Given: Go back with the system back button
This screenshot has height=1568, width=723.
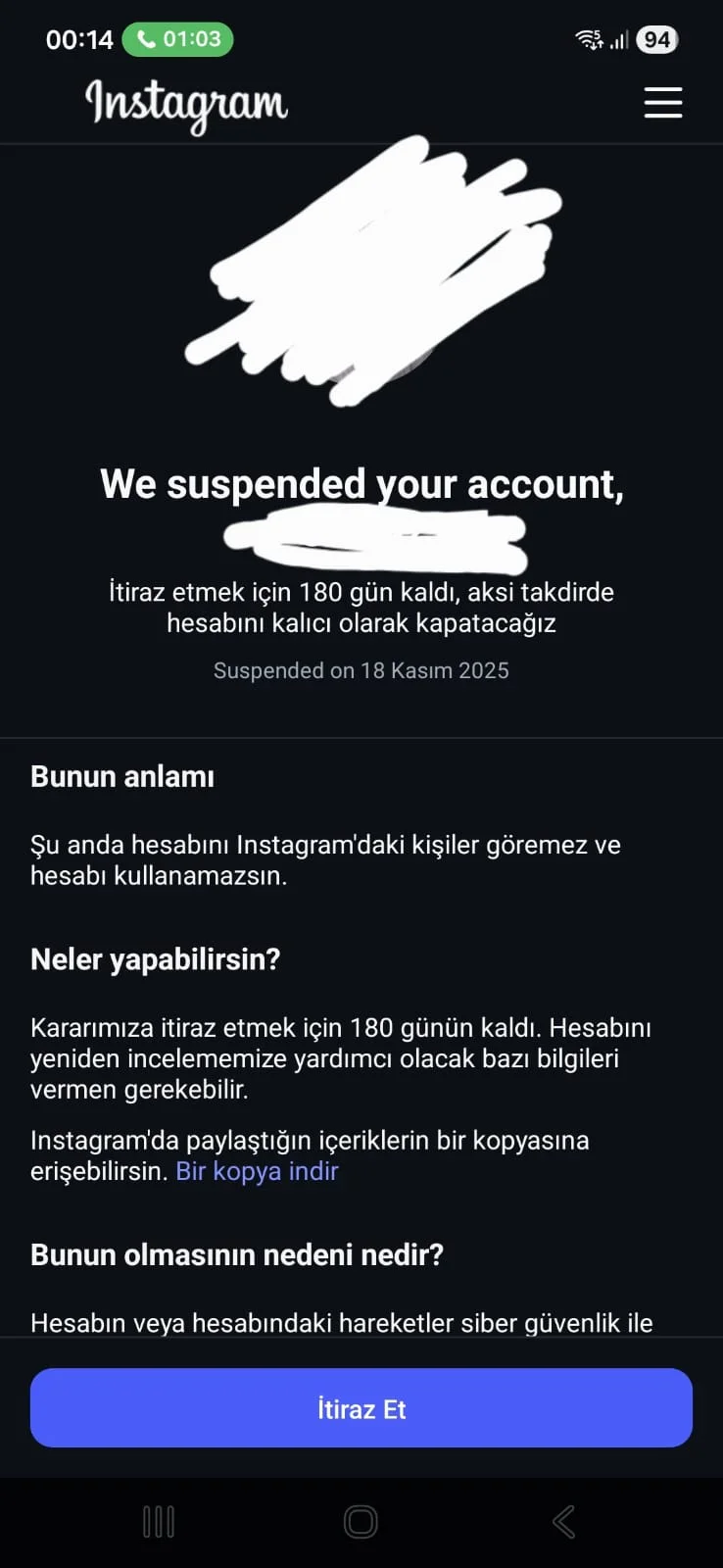Looking at the screenshot, I should pos(563,1521).
